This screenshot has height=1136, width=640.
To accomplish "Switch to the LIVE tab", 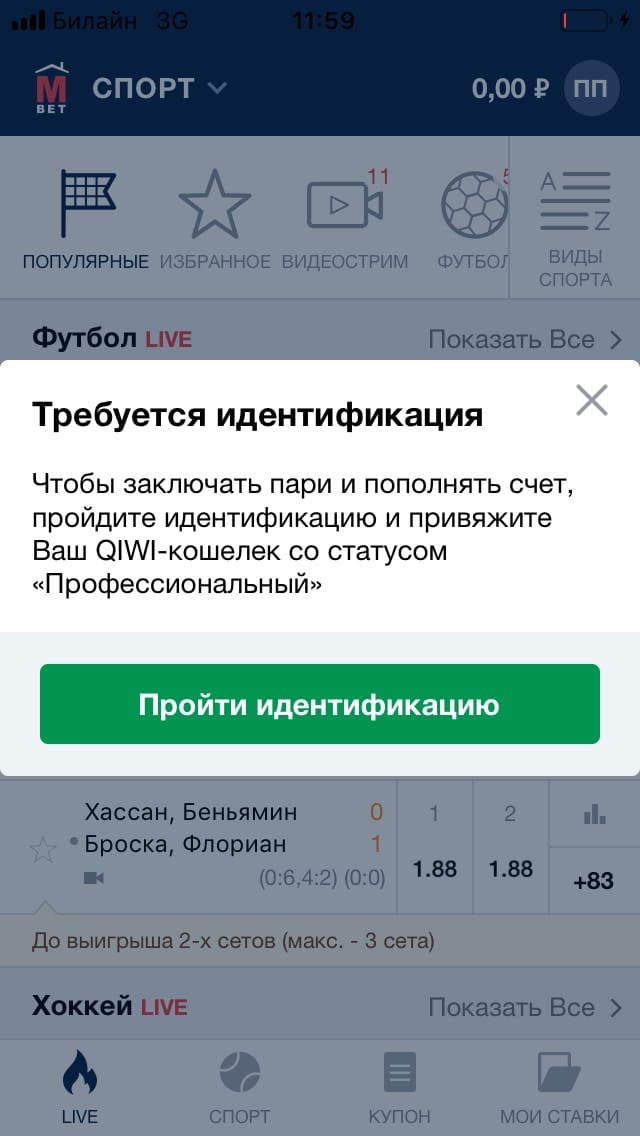I will point(80,1087).
